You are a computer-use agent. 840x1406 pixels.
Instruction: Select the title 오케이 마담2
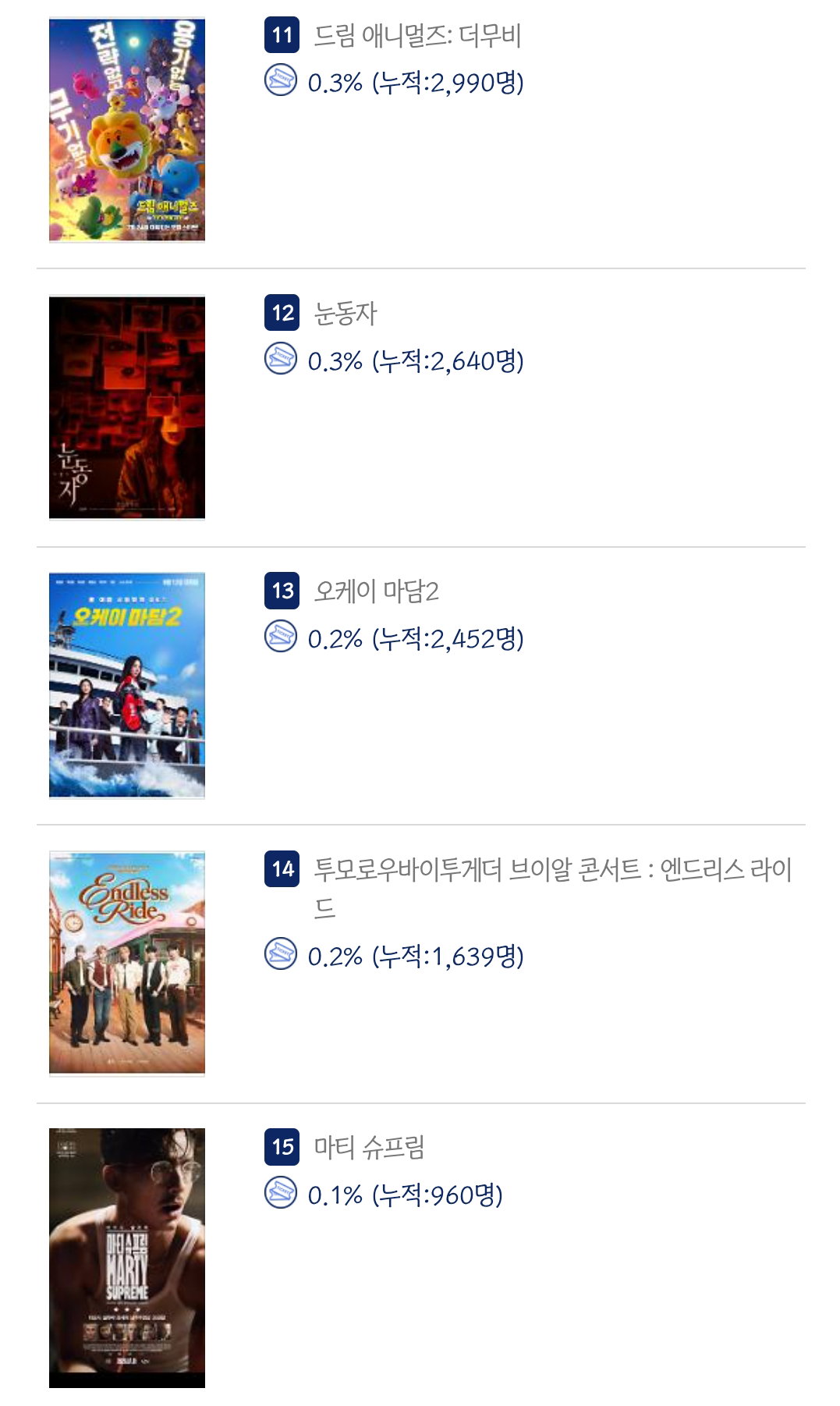point(377,591)
